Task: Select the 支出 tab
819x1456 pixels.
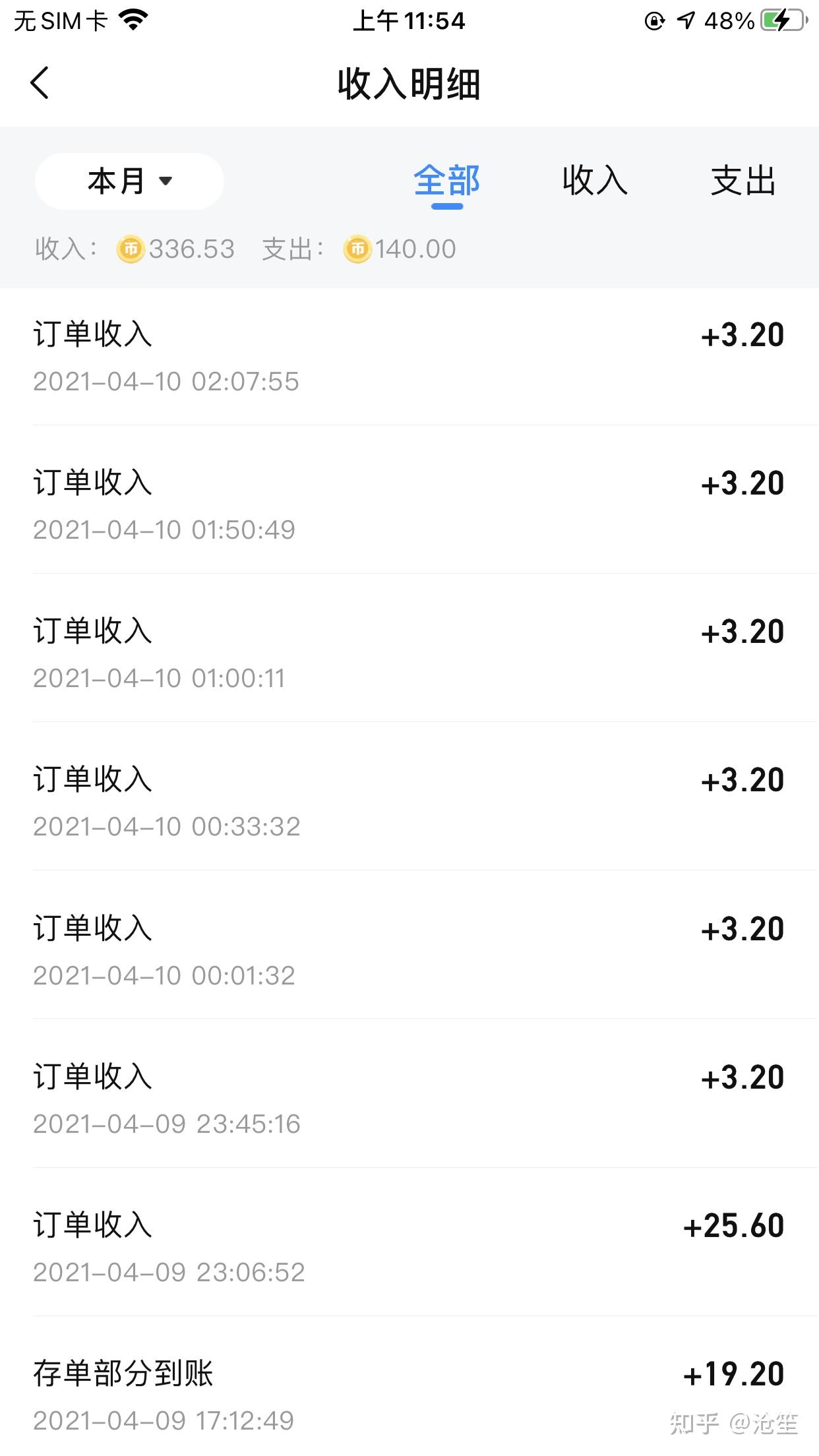Action: pyautogui.click(x=743, y=181)
